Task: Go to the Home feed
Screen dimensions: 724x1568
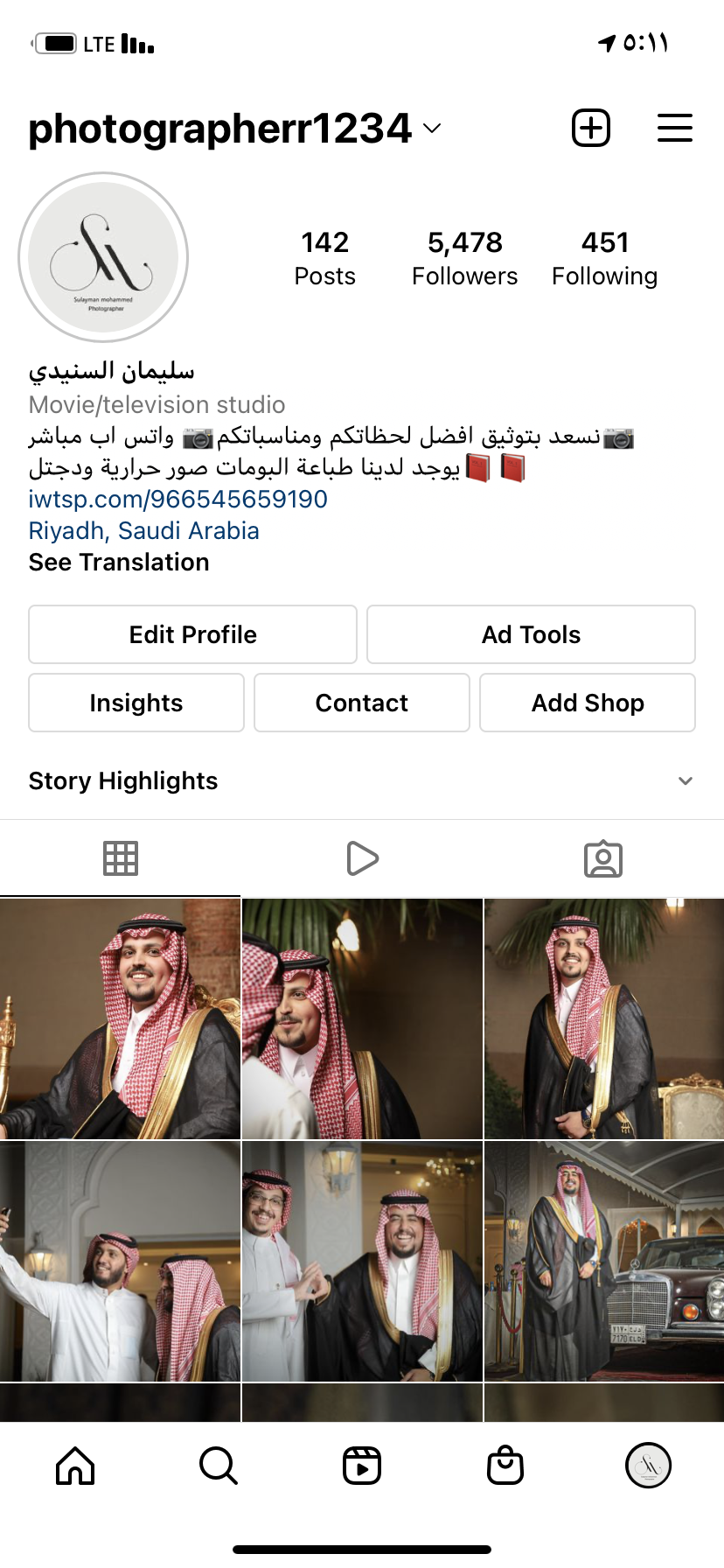Action: click(73, 1466)
